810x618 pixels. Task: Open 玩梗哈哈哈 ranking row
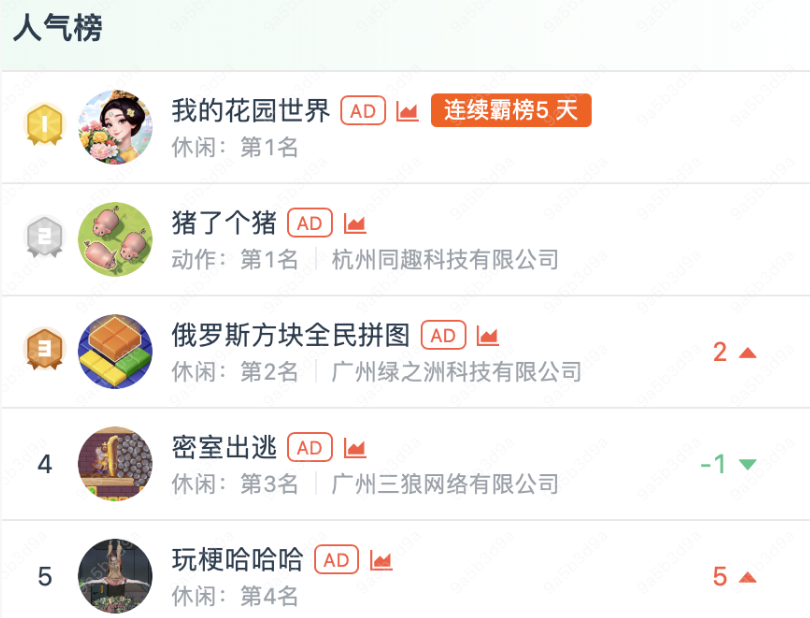tap(237, 560)
